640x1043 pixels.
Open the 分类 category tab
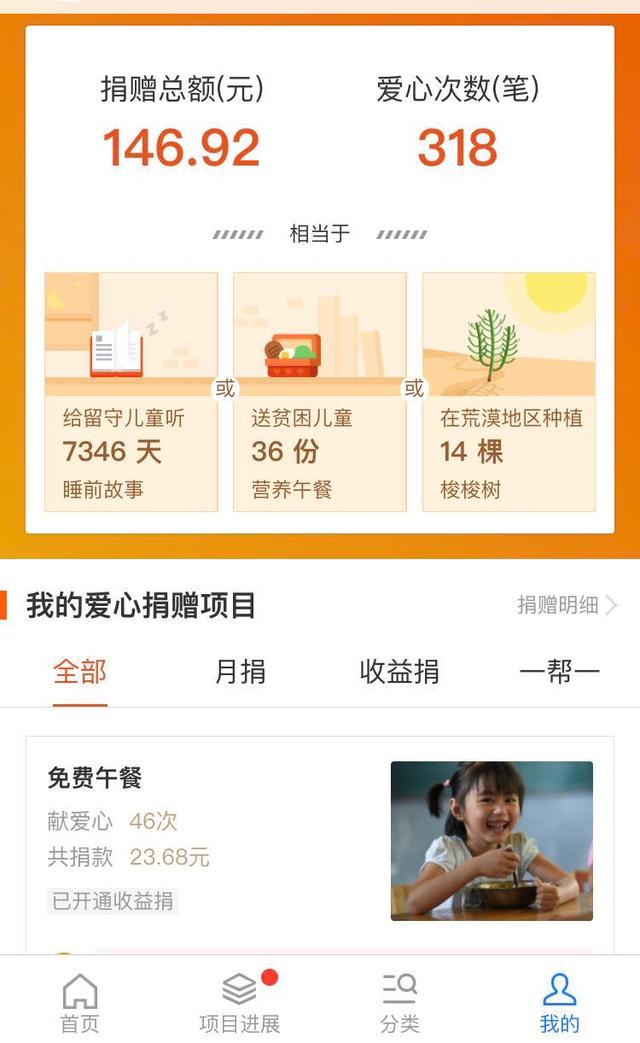[x=400, y=1003]
